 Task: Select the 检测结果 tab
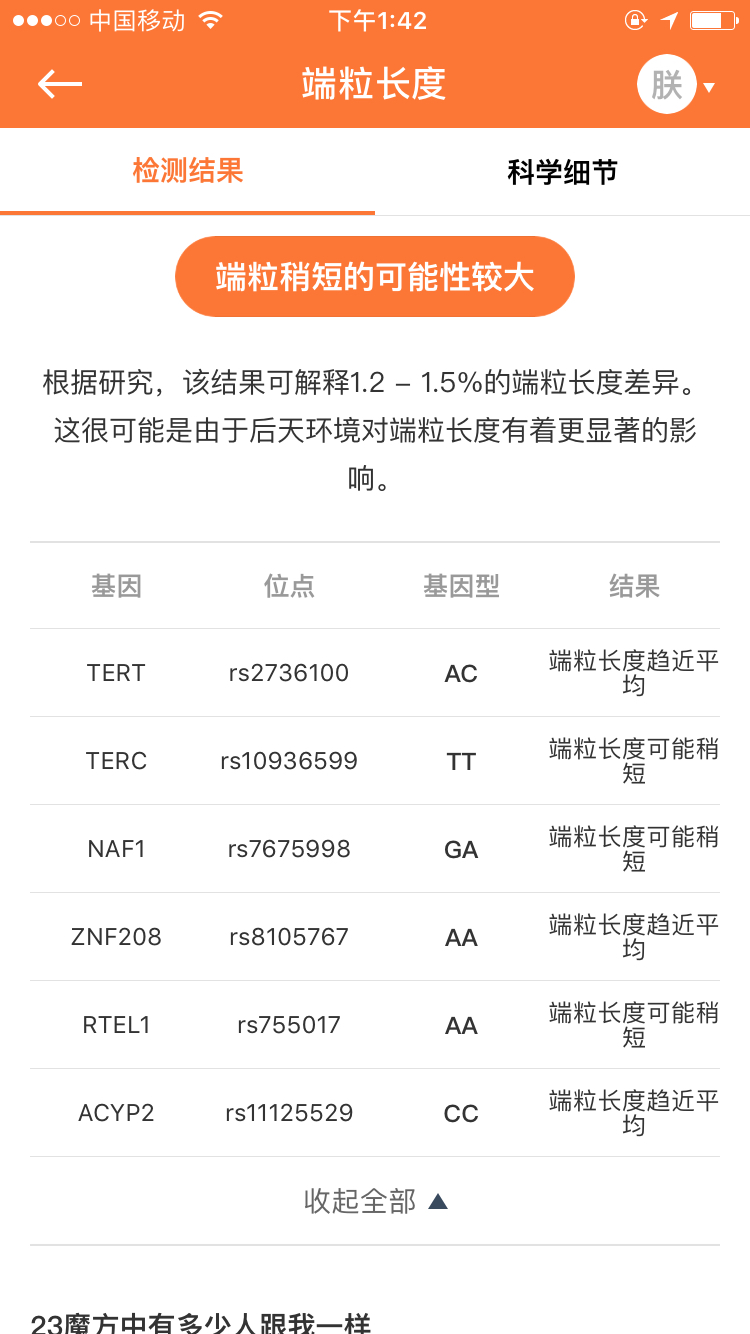click(x=188, y=171)
